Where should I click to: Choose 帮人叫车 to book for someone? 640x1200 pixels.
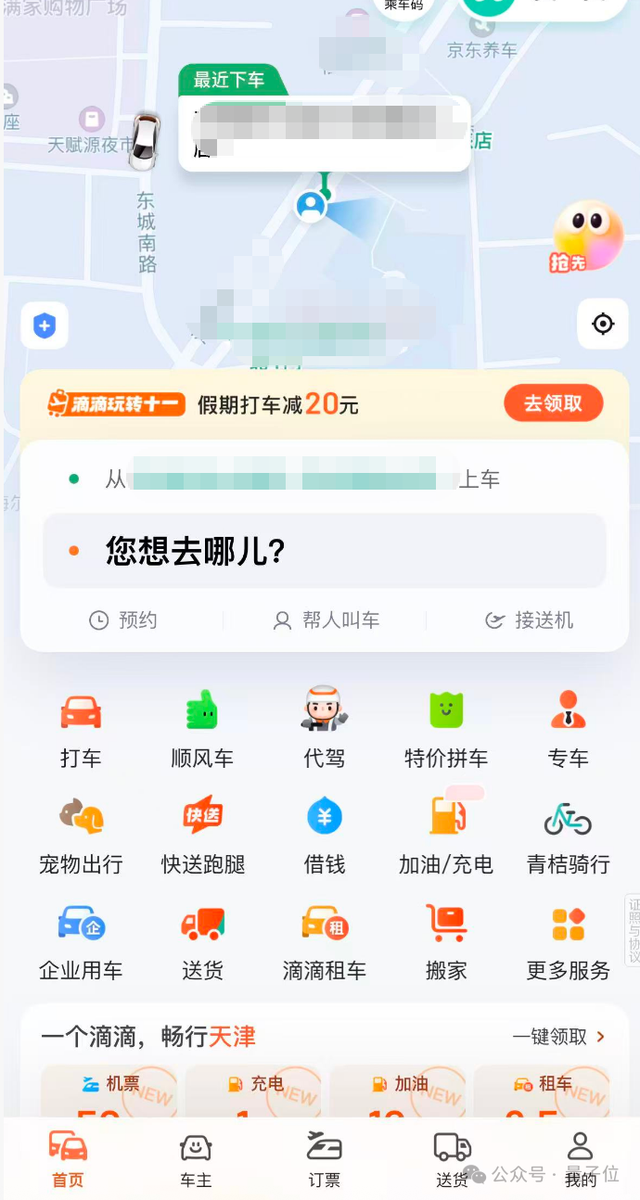[x=326, y=620]
